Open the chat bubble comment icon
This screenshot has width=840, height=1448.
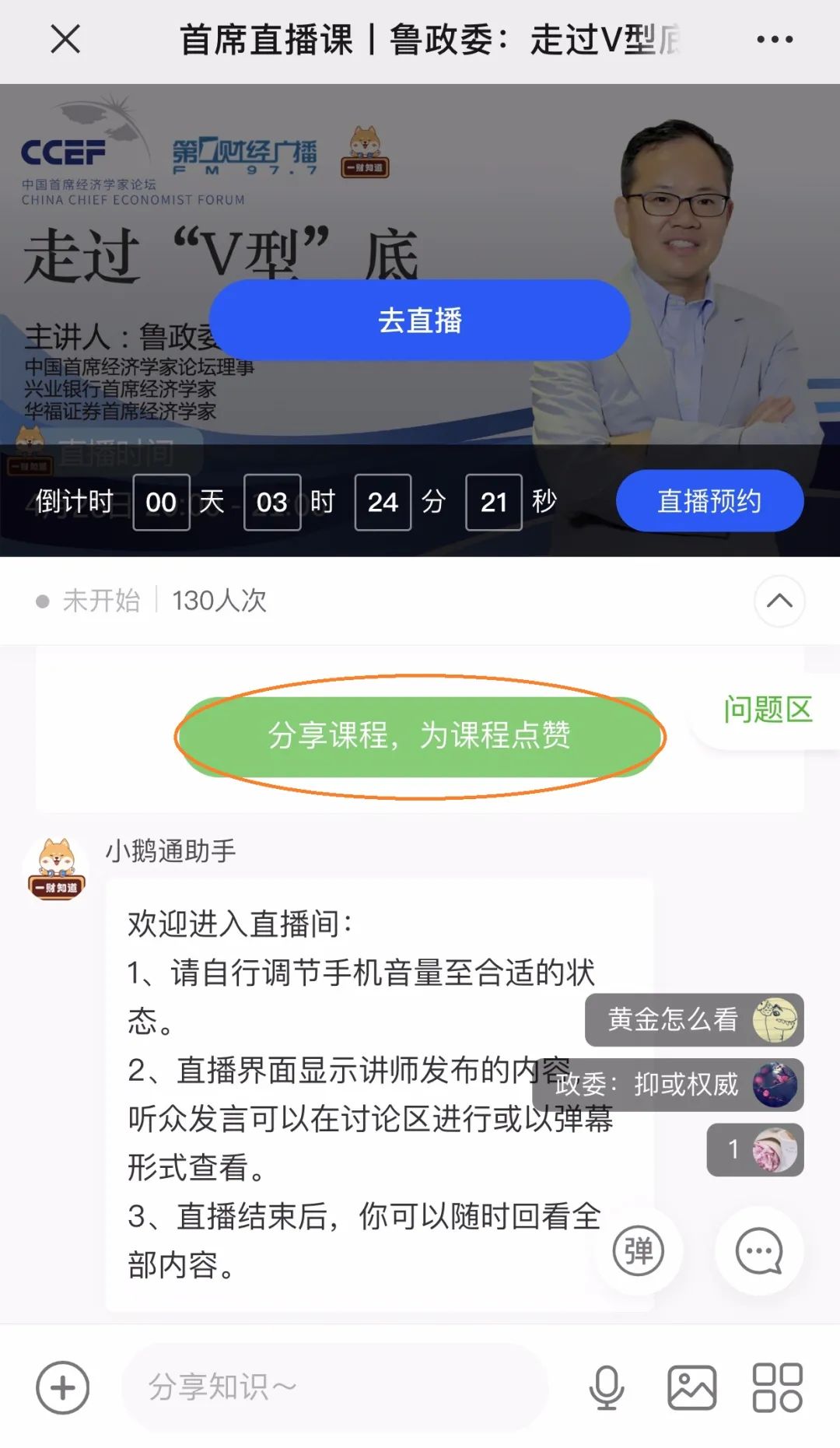coord(758,1251)
